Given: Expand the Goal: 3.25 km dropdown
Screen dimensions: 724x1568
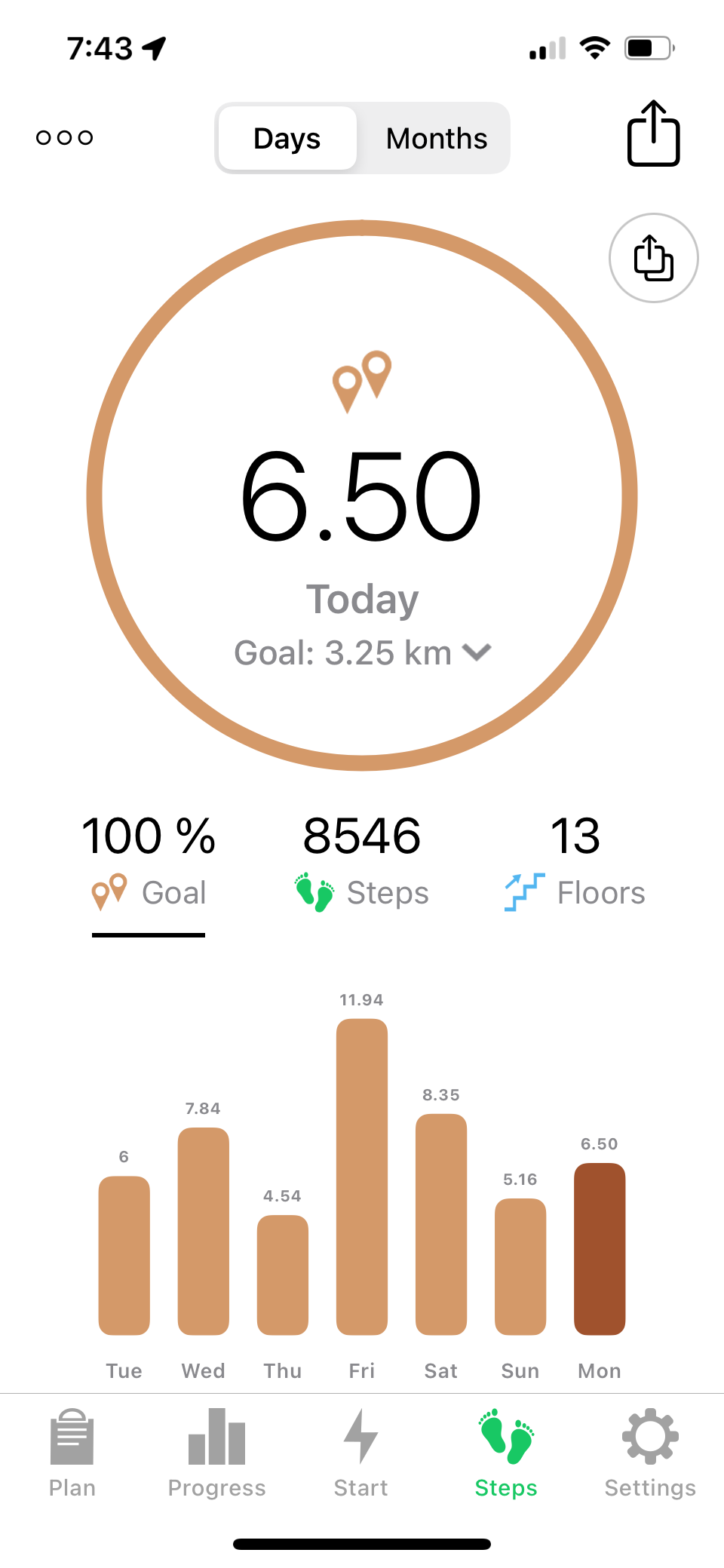Looking at the screenshot, I should click(x=362, y=653).
